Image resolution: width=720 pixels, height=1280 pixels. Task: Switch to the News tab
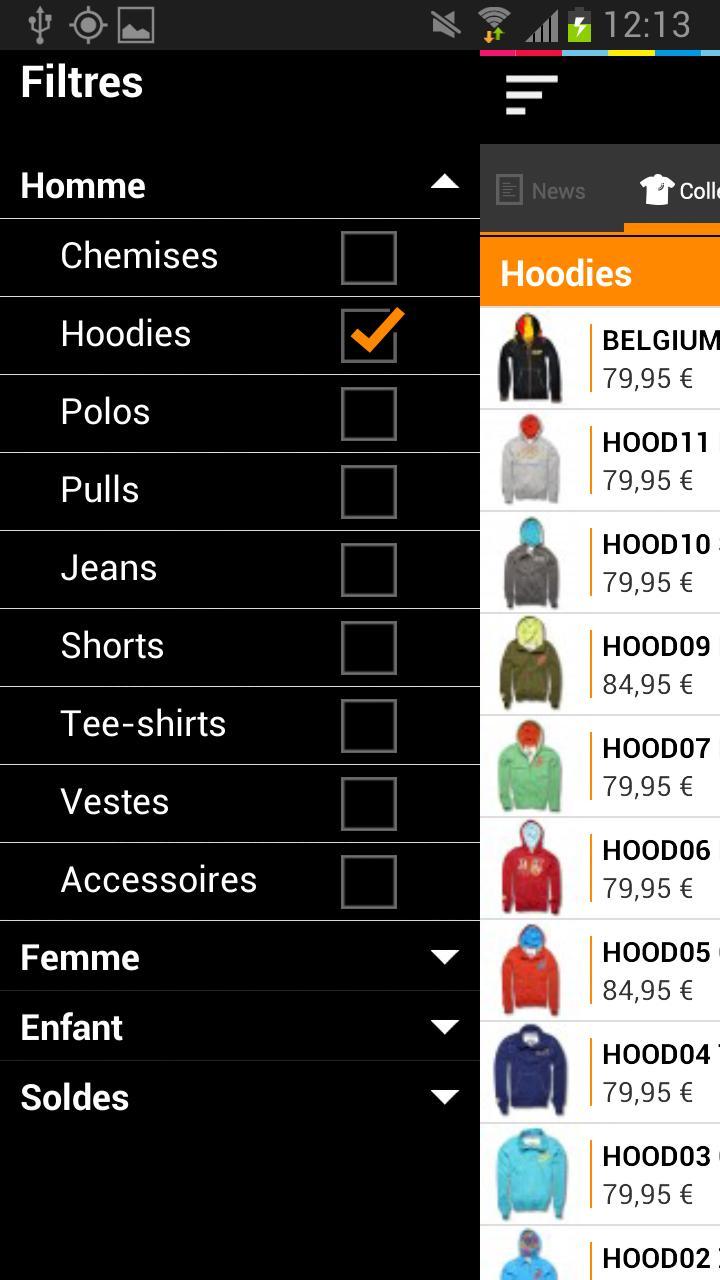(x=543, y=190)
